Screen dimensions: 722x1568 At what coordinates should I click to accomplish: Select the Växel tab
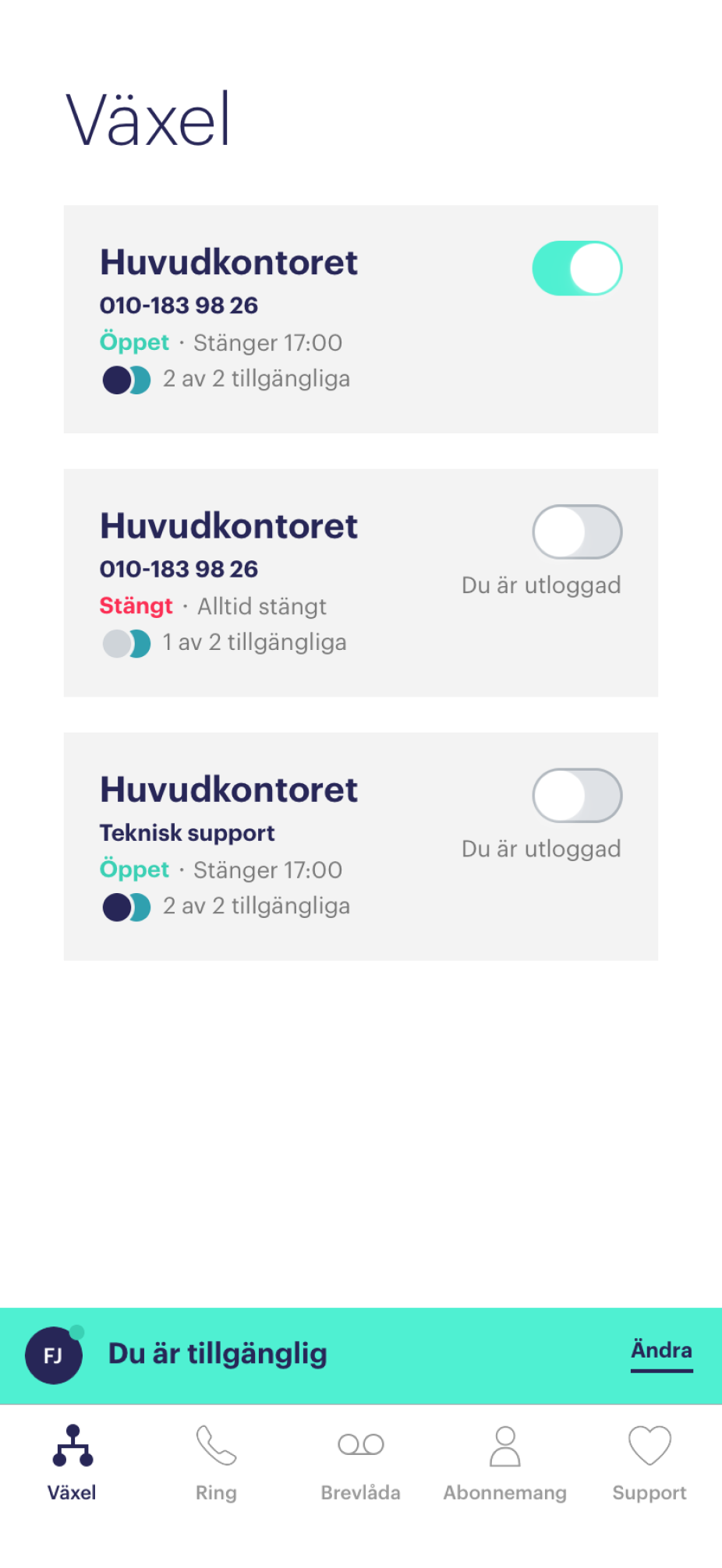pyautogui.click(x=72, y=1464)
